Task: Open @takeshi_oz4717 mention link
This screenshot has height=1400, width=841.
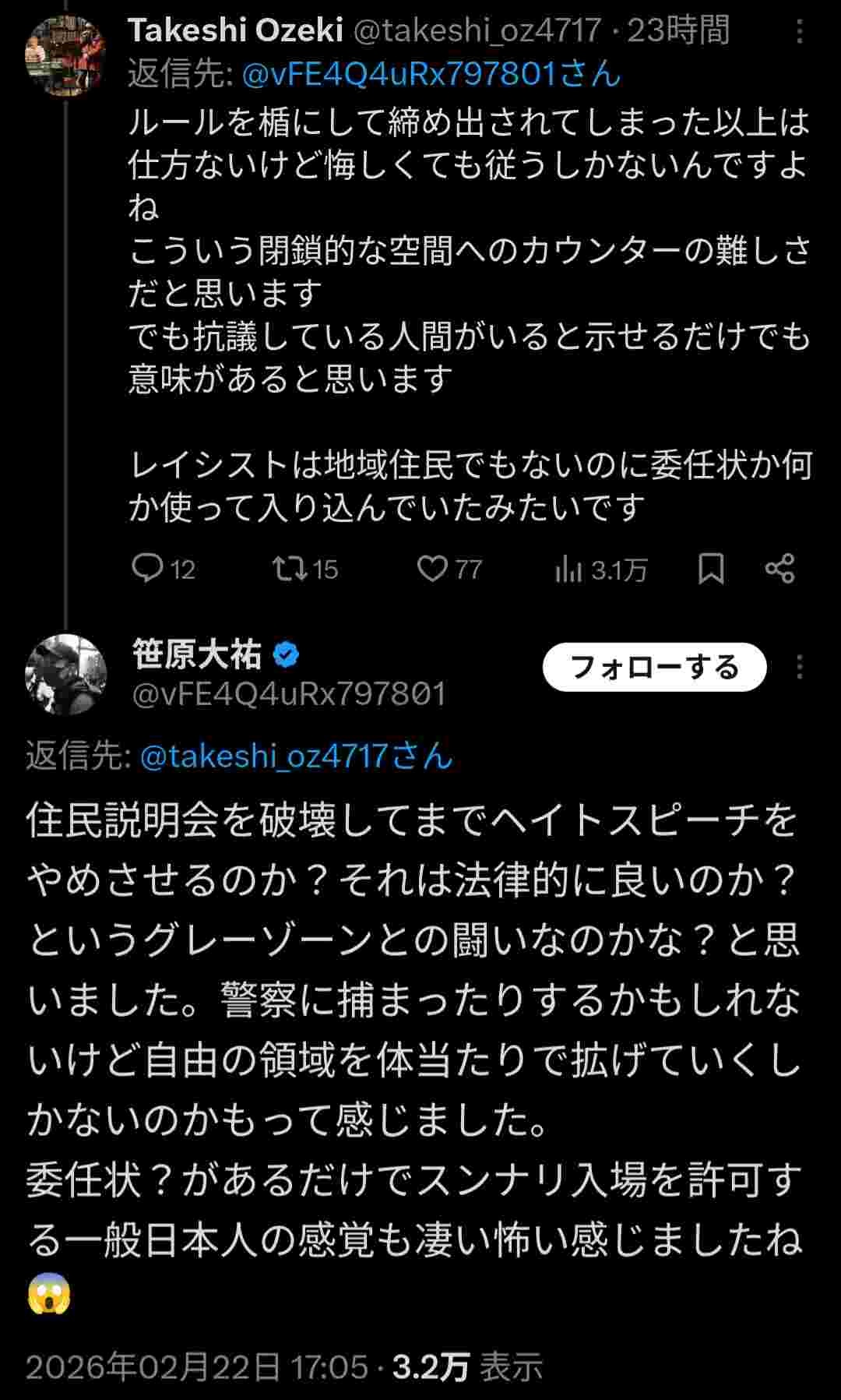Action: (296, 756)
